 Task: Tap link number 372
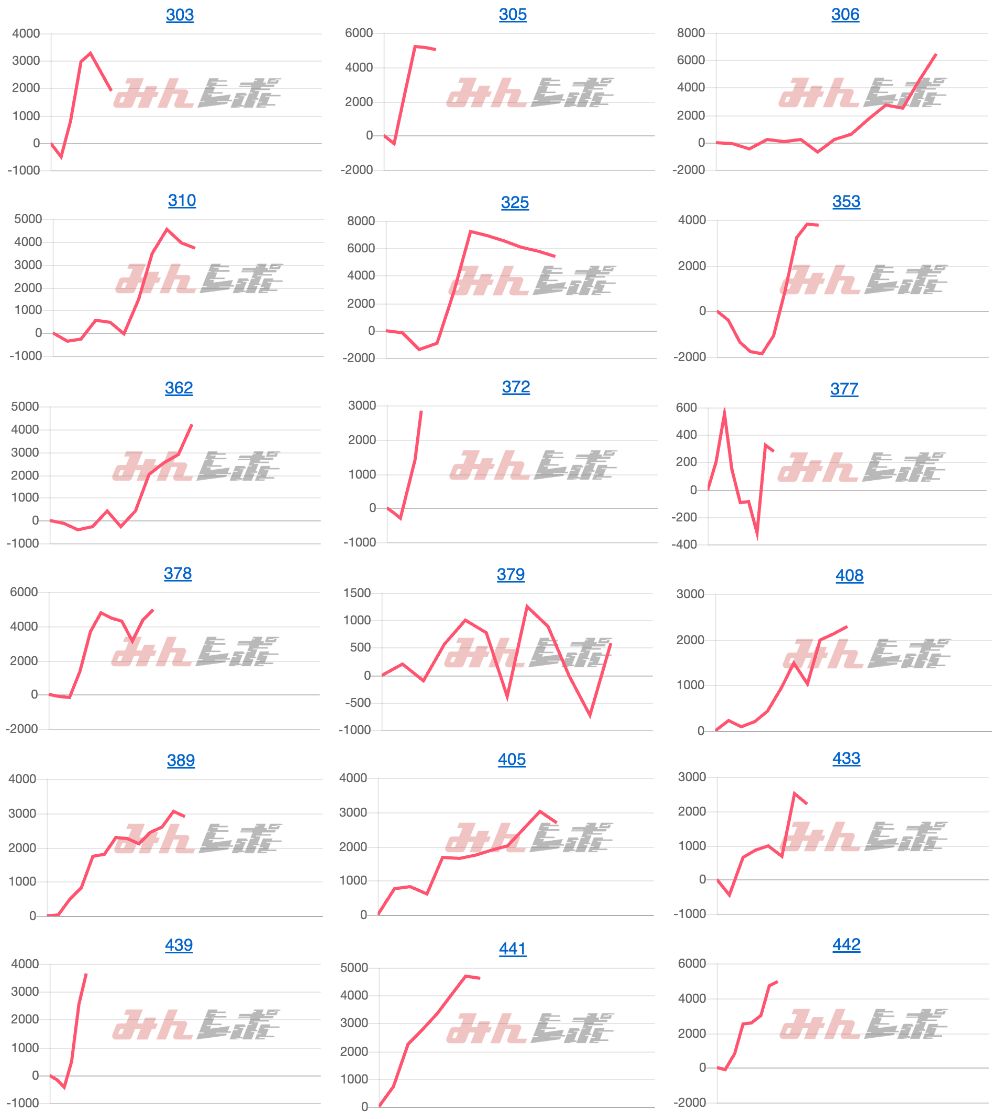(516, 387)
